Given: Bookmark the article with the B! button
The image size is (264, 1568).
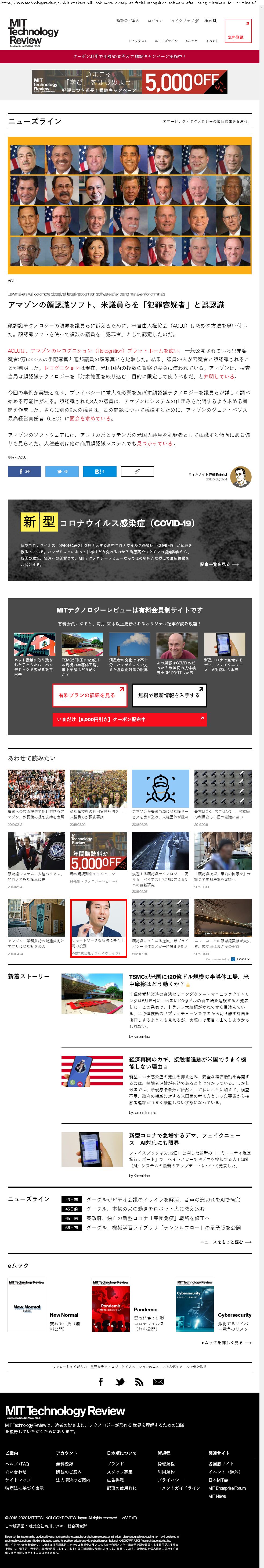Looking at the screenshot, I should 100,471.
